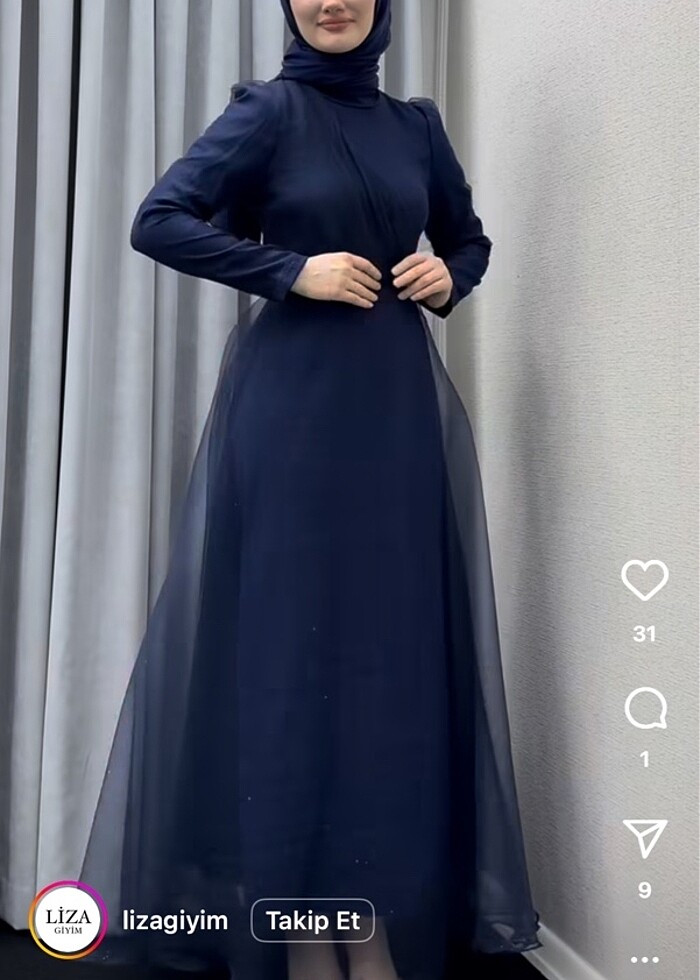700x980 pixels.
Task: View the Liza Giyim profile picture
Action: tap(69, 920)
